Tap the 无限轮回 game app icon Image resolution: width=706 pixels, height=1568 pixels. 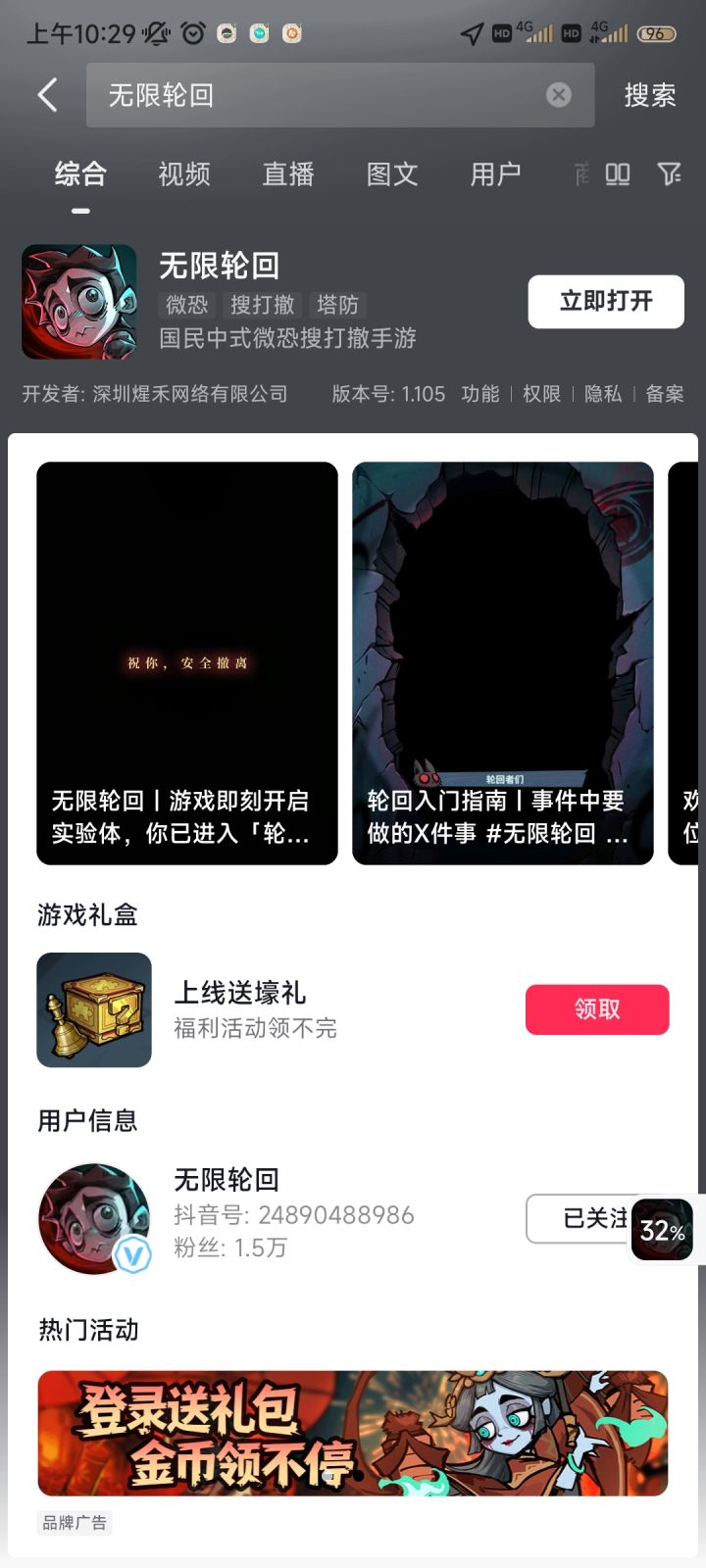tap(78, 302)
